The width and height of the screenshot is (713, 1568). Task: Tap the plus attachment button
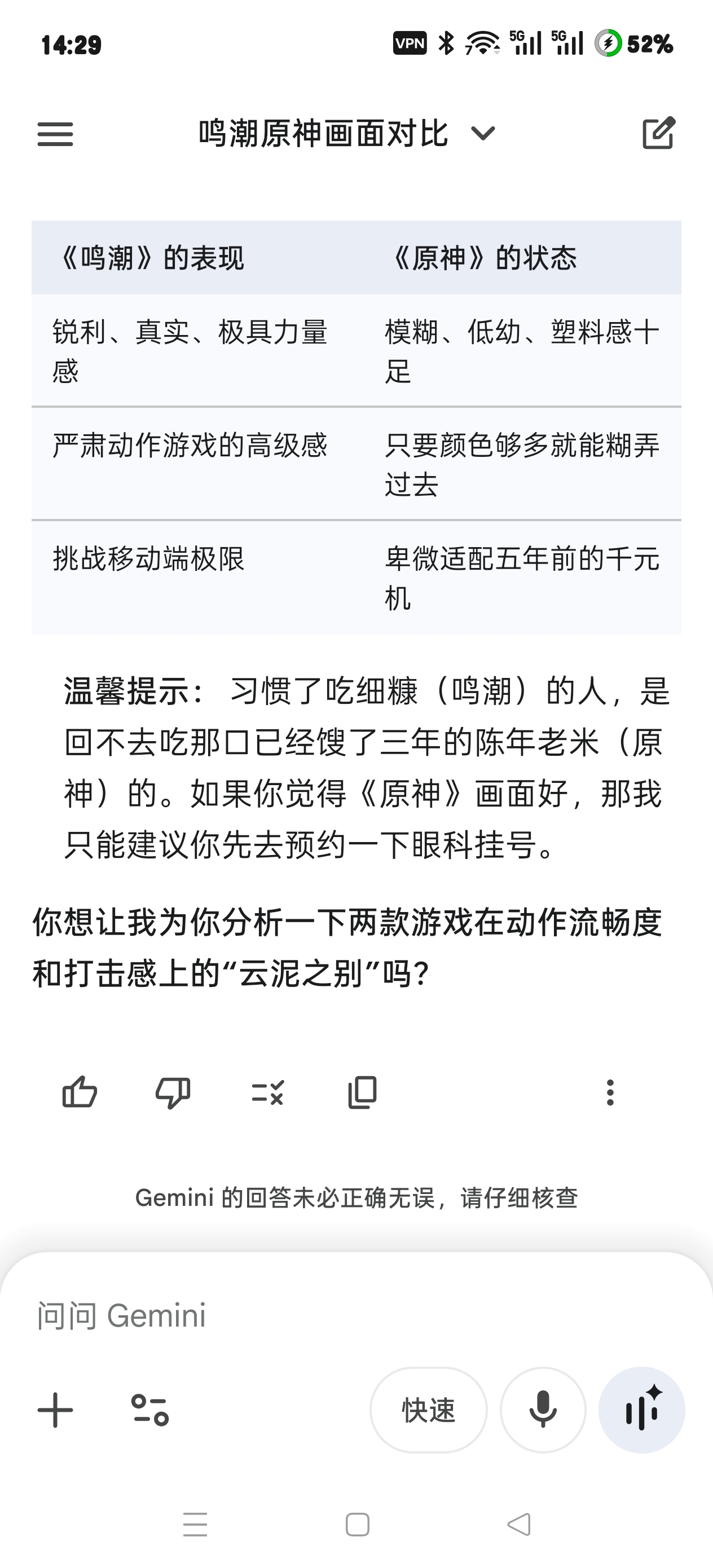click(x=55, y=1410)
